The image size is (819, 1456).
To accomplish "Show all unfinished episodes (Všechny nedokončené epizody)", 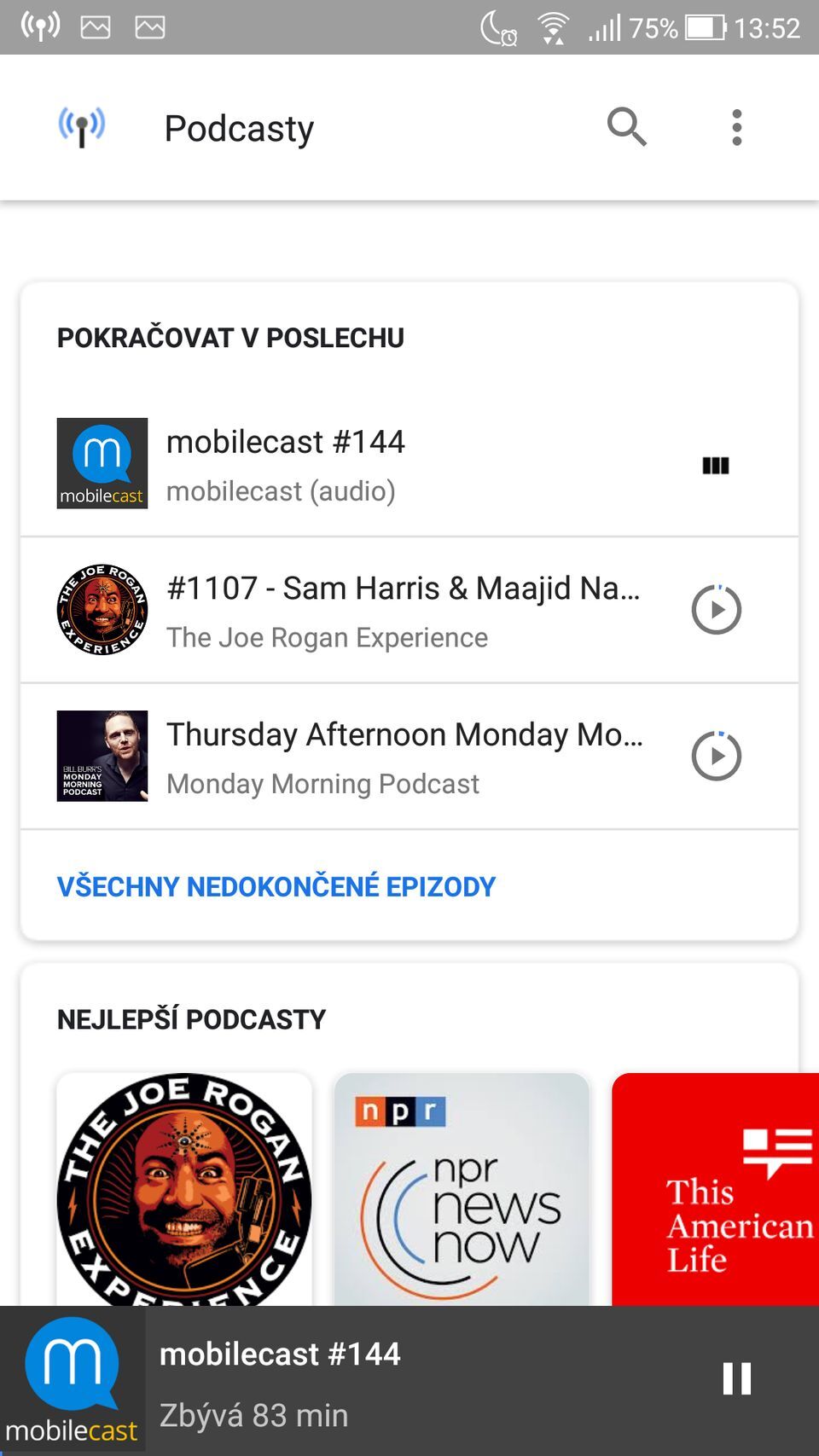I will (x=276, y=886).
